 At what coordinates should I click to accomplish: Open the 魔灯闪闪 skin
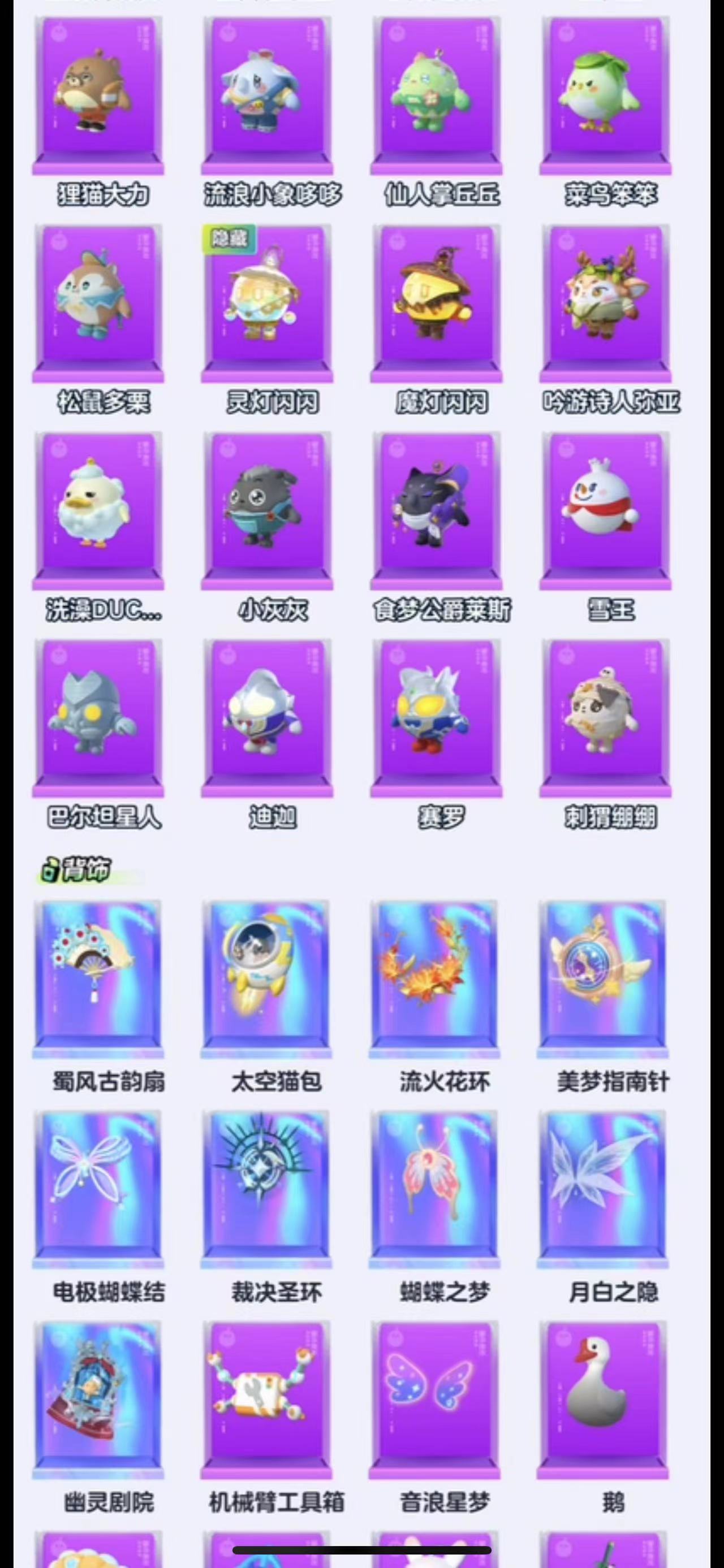437,304
